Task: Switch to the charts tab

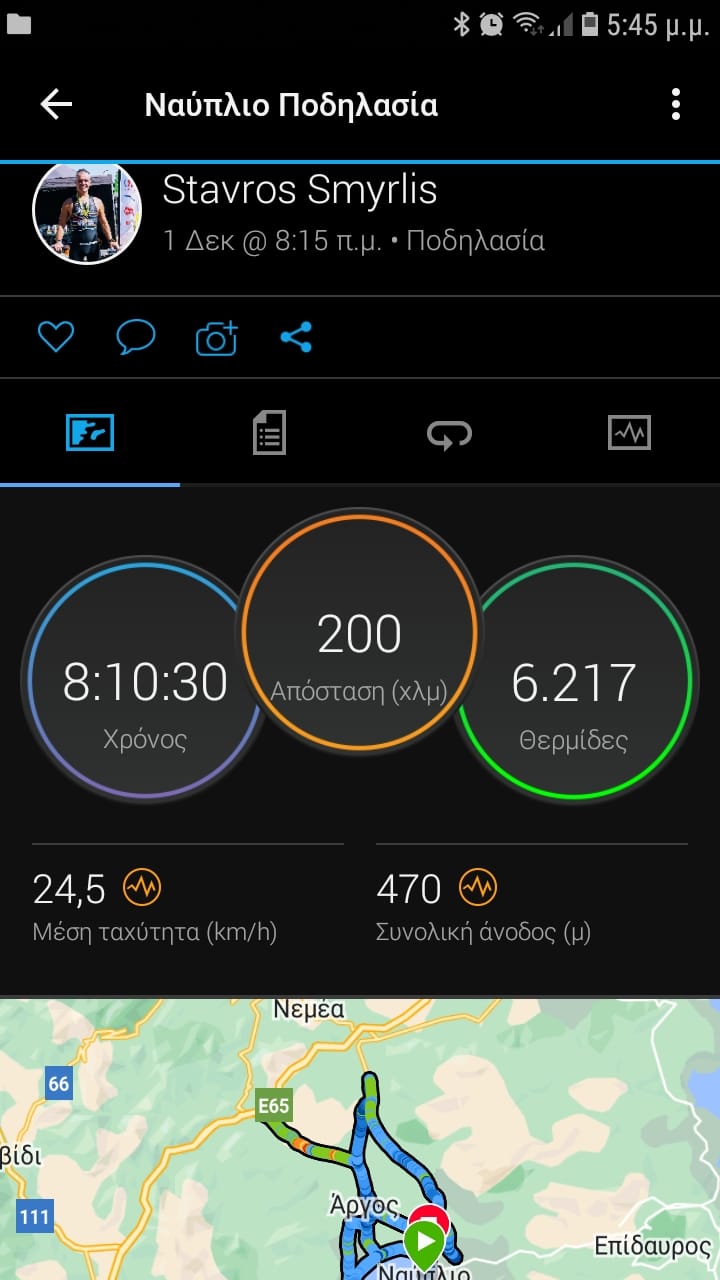Action: [629, 433]
